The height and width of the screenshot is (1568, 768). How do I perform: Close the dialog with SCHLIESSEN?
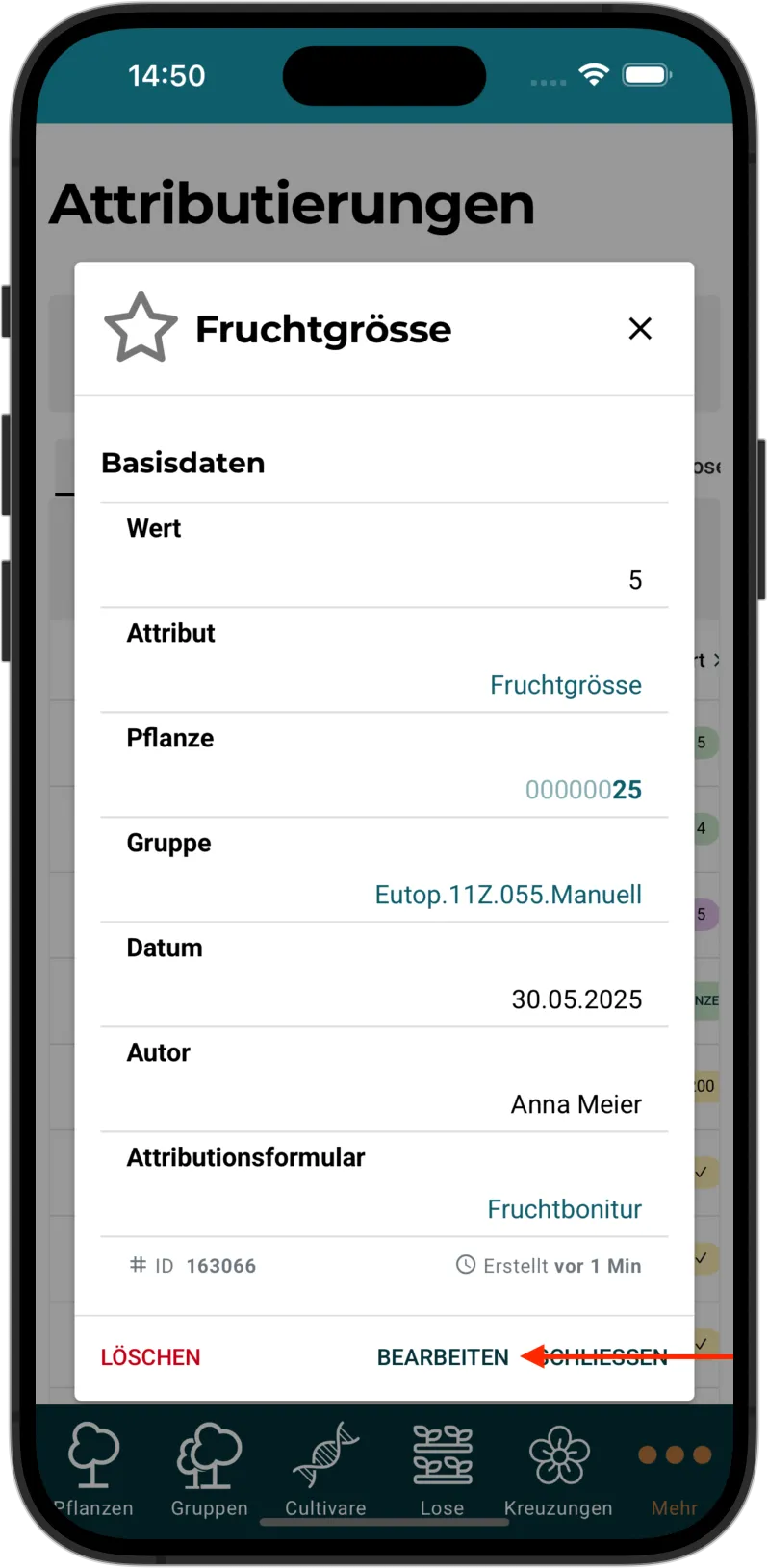[x=606, y=1356]
